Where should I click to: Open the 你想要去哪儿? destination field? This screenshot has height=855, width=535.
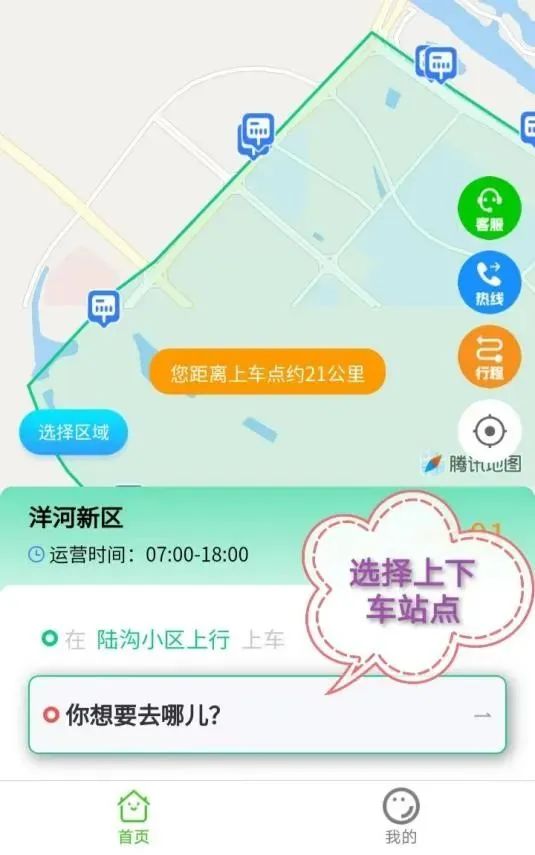267,715
